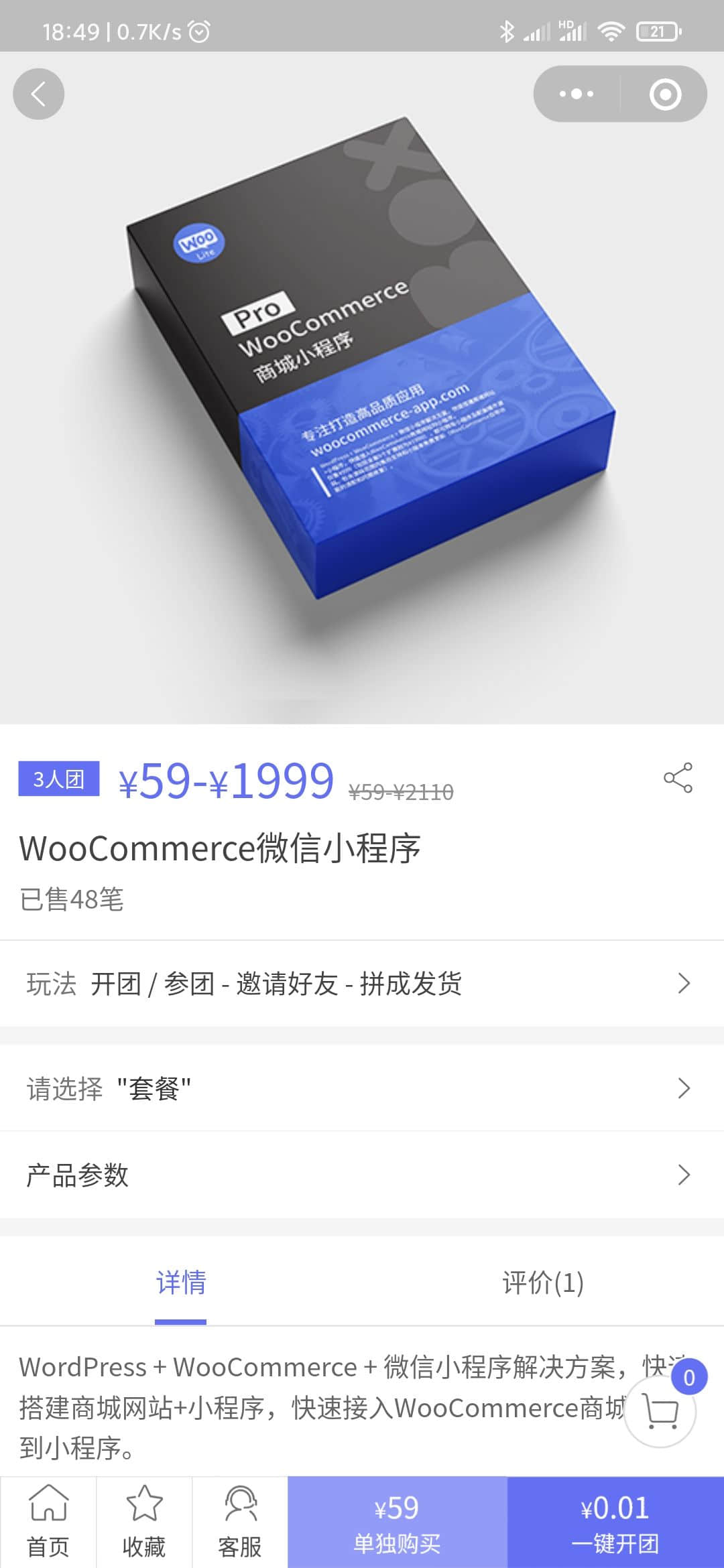
Task: Close the mini program with circle button
Action: [665, 94]
